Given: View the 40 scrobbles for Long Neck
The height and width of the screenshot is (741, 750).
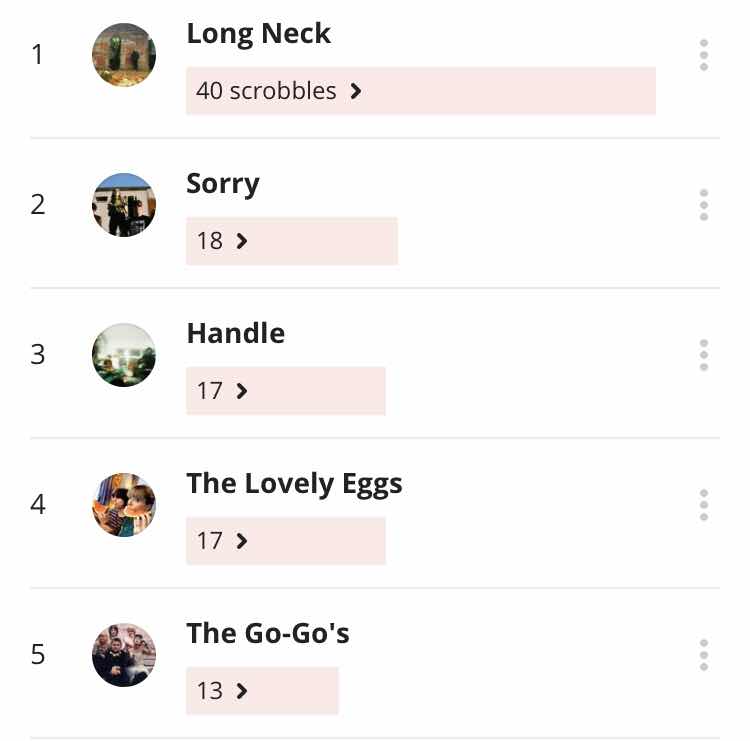Looking at the screenshot, I should (x=279, y=91).
